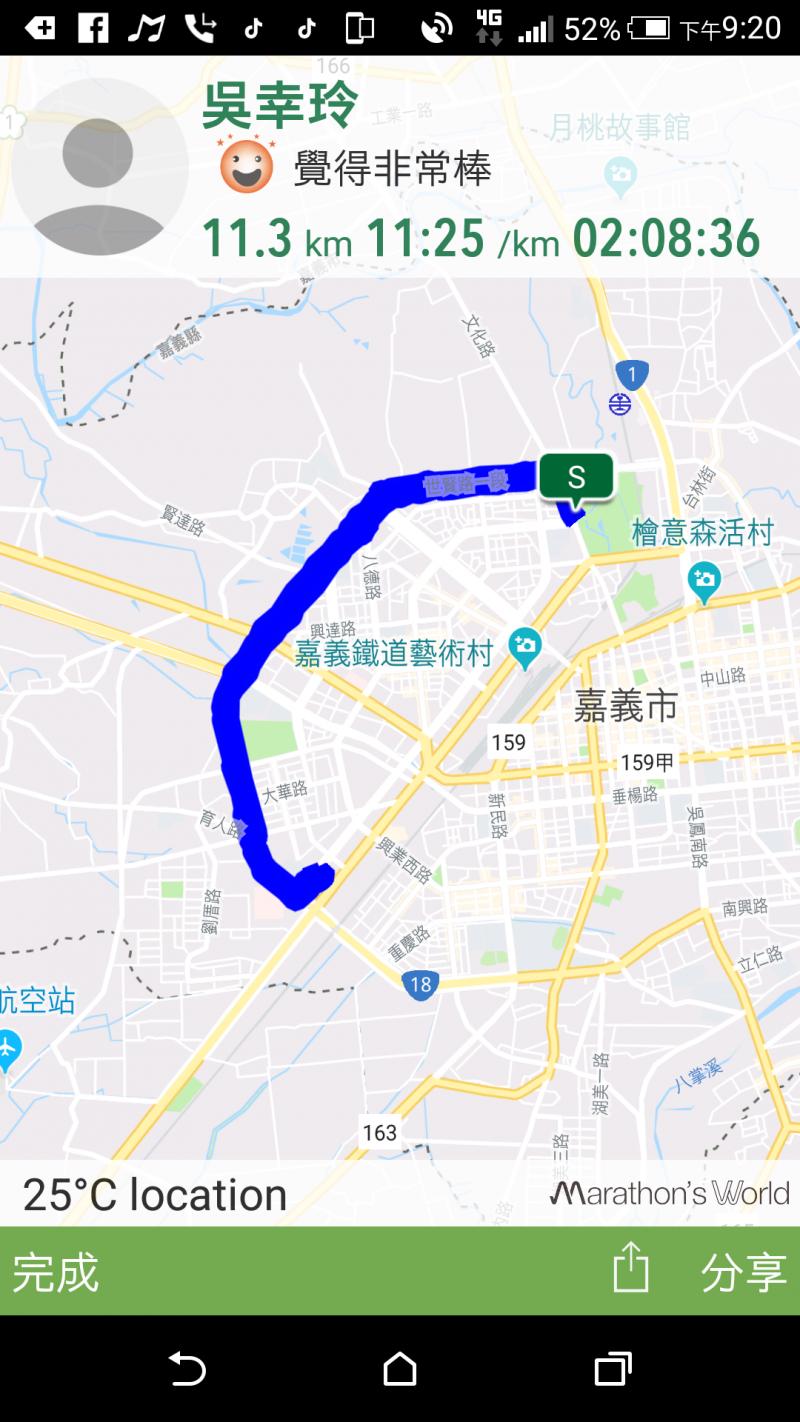
Task: Open the 月桃故事館 map pin
Action: click(x=620, y=174)
